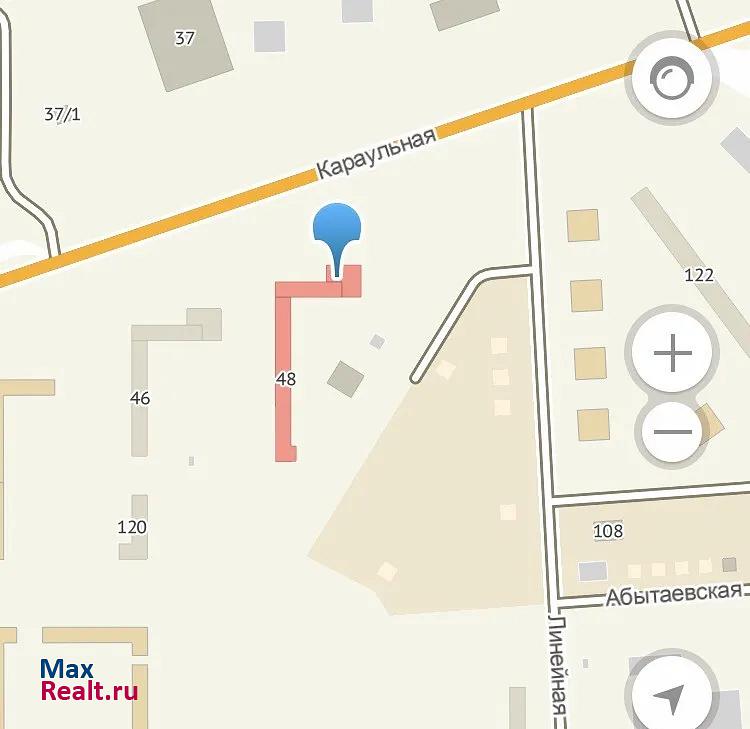The height and width of the screenshot is (729, 750).
Task: Select the blue pin on building 48
Action: tap(337, 234)
